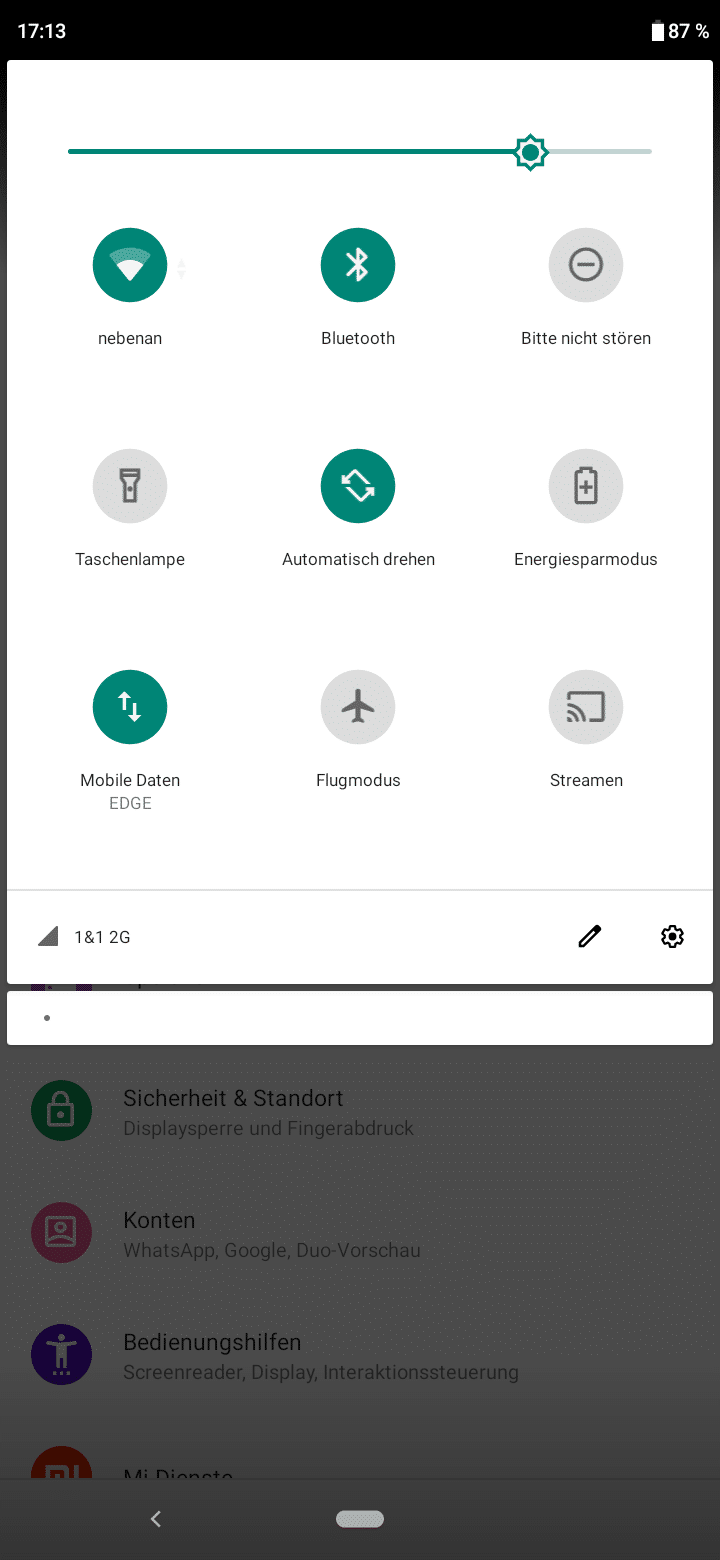
Task: Toggle Automatisch drehen off
Action: (x=358, y=486)
